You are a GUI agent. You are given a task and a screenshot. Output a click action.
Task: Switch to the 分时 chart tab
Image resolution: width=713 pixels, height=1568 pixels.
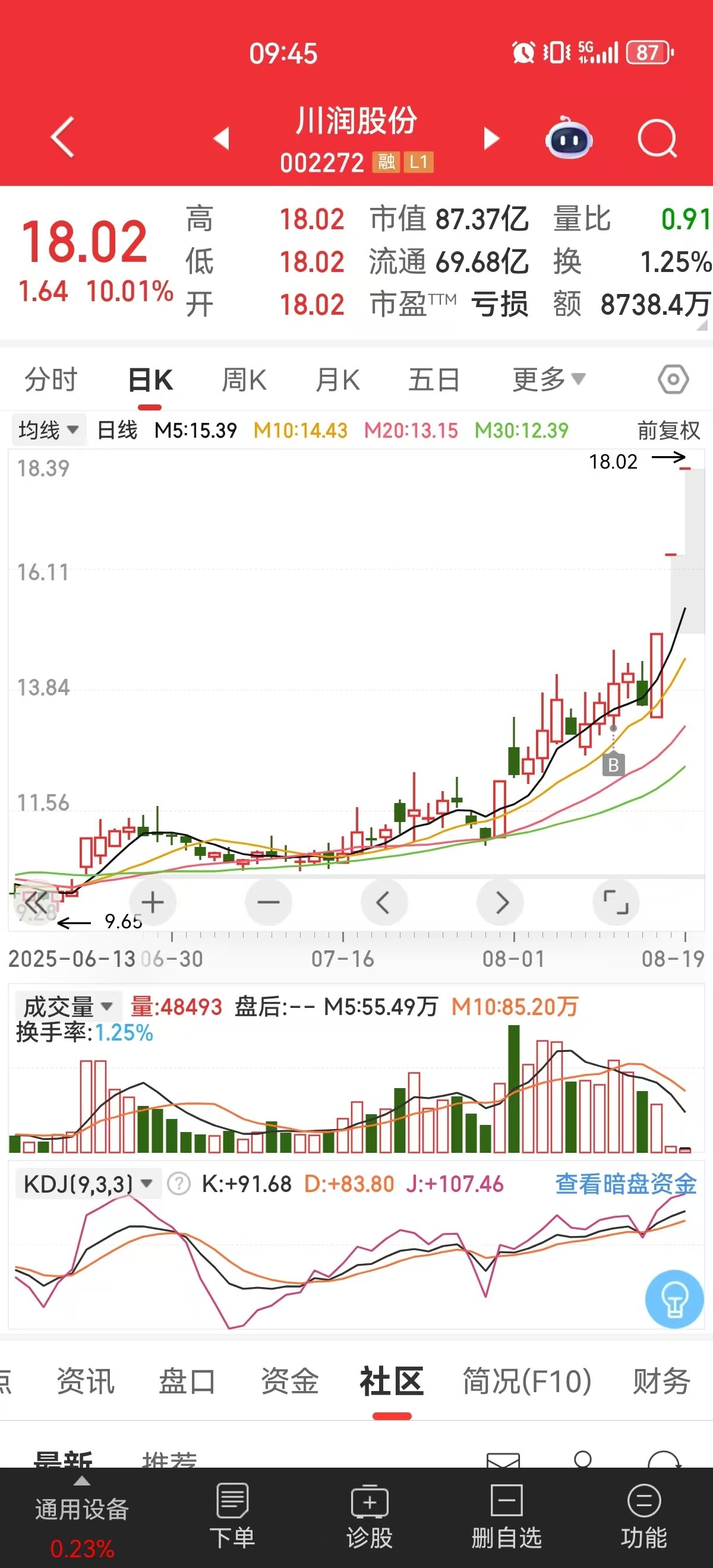point(51,380)
